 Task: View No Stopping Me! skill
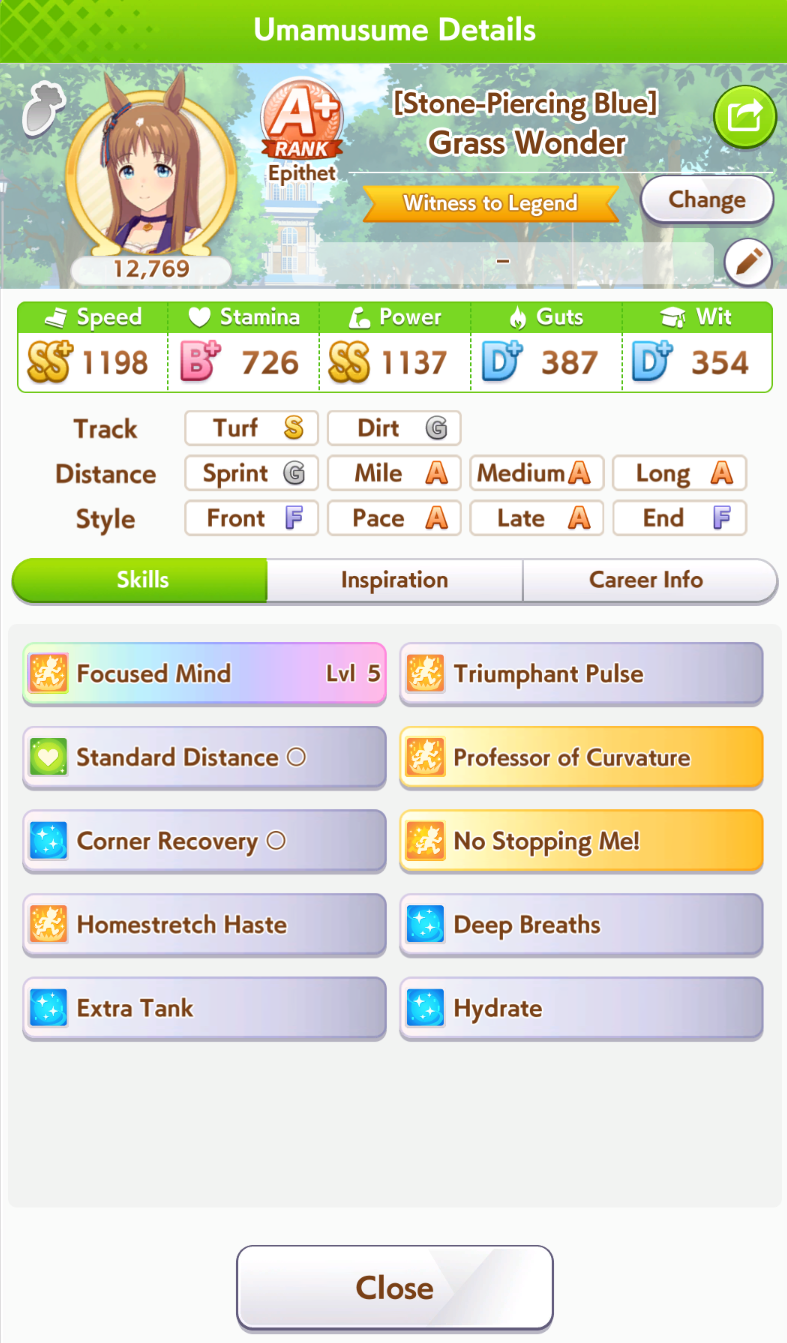(x=581, y=841)
